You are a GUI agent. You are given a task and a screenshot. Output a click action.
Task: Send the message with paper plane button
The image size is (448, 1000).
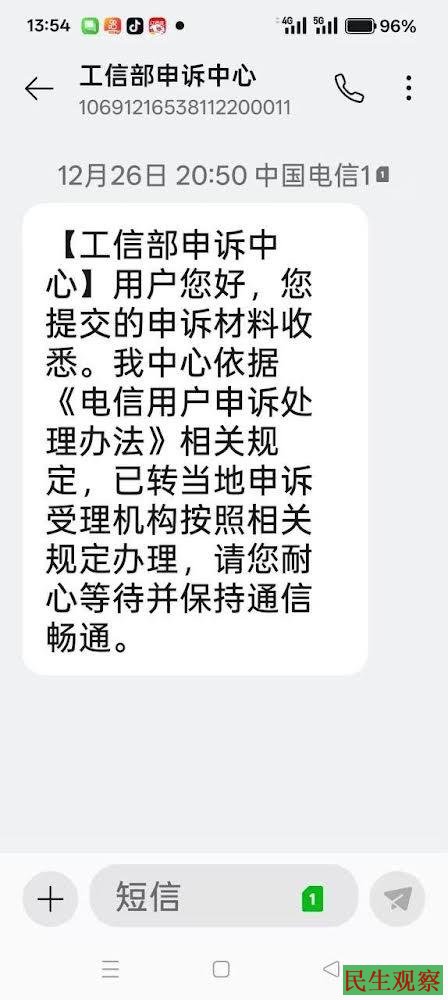point(397,899)
